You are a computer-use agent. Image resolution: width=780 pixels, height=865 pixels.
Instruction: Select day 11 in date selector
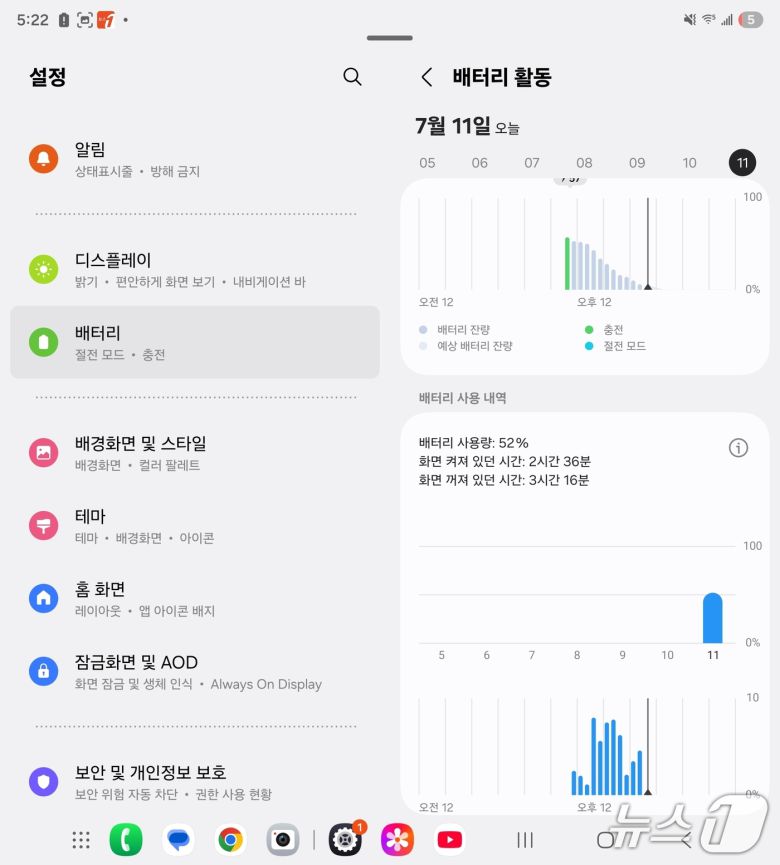tap(742, 162)
